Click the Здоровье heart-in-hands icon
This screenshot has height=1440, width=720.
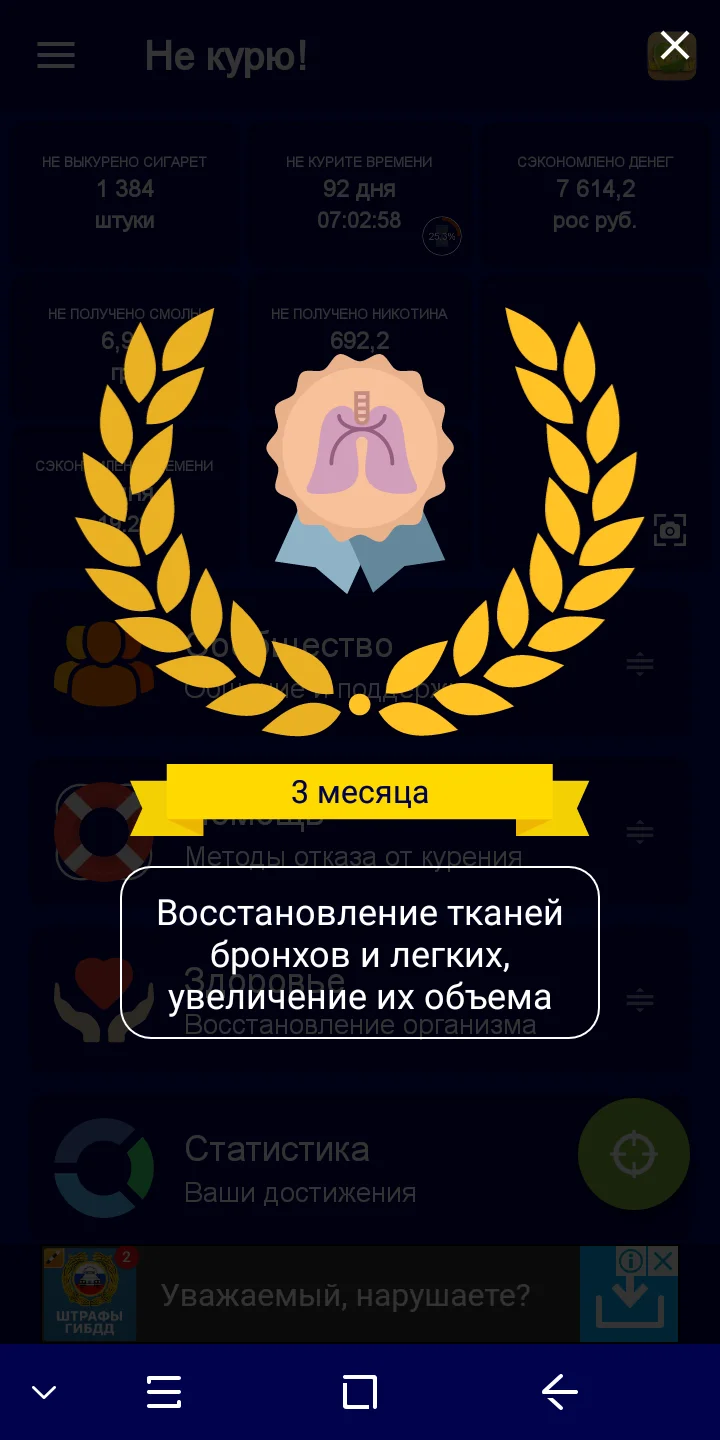point(103,997)
